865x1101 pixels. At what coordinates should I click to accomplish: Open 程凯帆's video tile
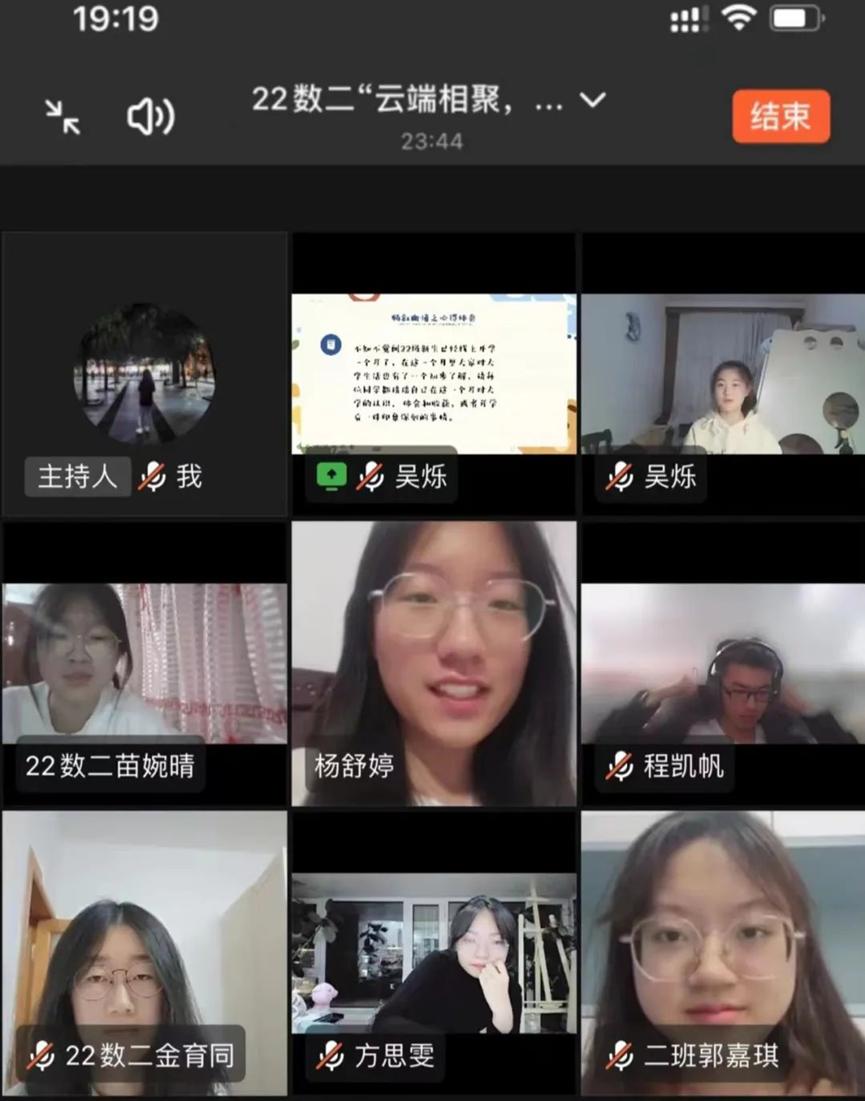click(722, 663)
